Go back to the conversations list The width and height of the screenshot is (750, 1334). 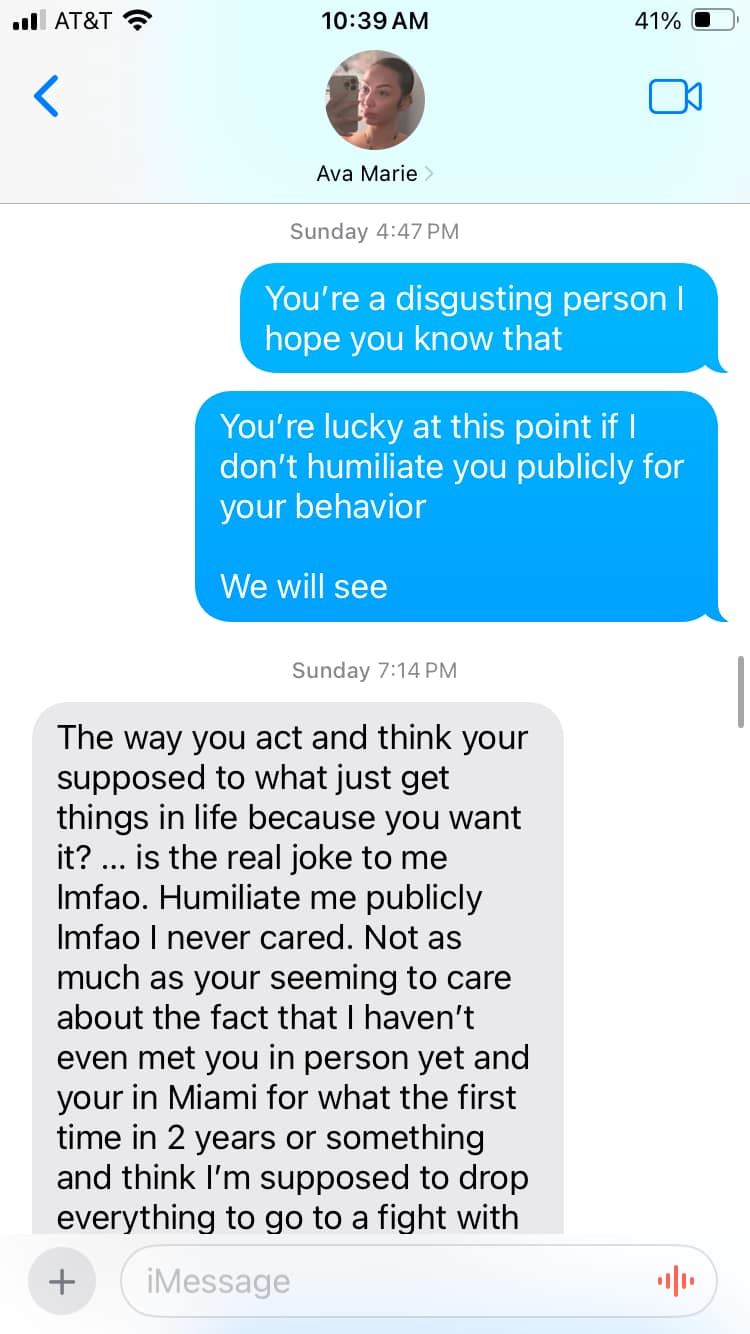(46, 96)
